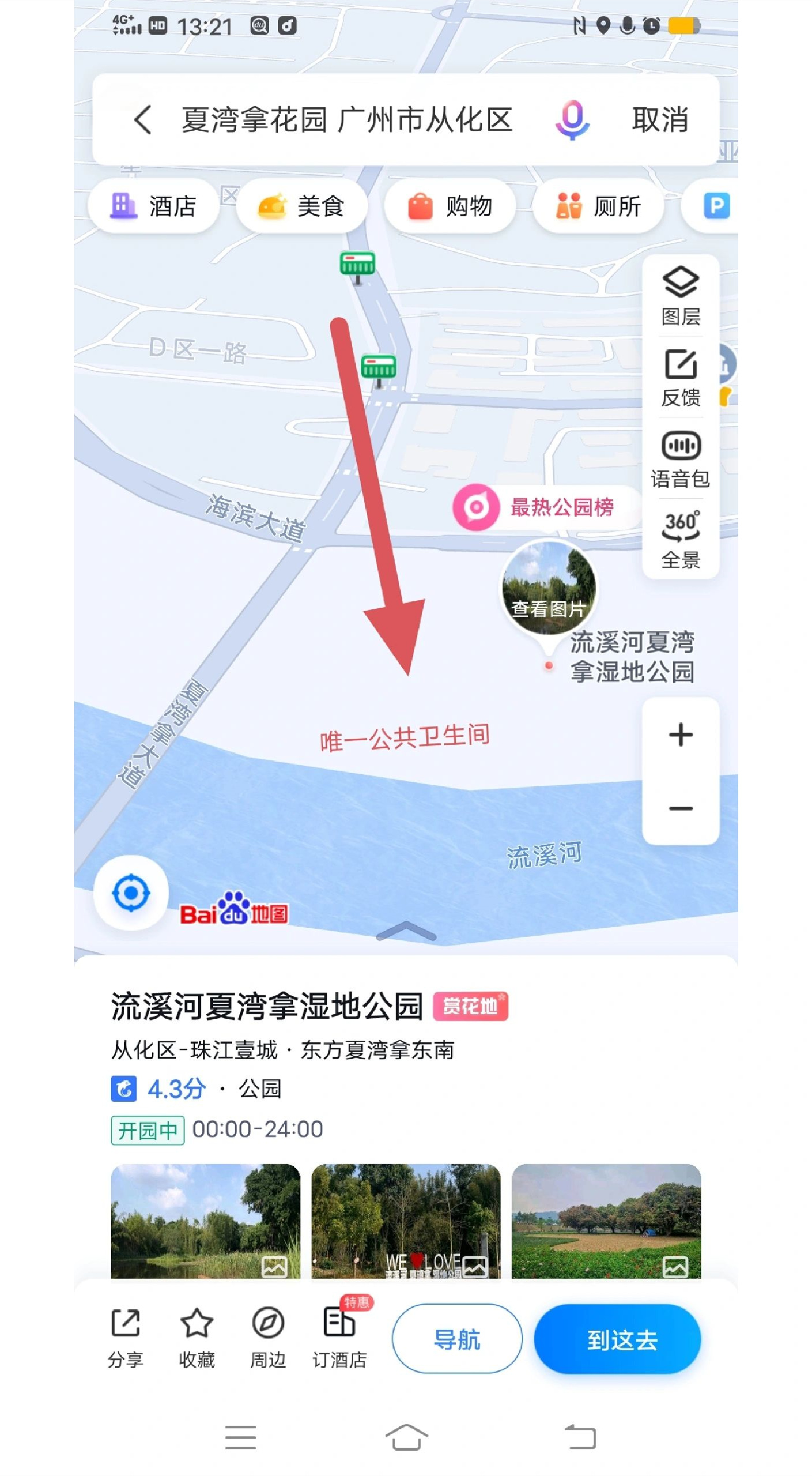
Task: Start navigation with 导航
Action: click(457, 1339)
